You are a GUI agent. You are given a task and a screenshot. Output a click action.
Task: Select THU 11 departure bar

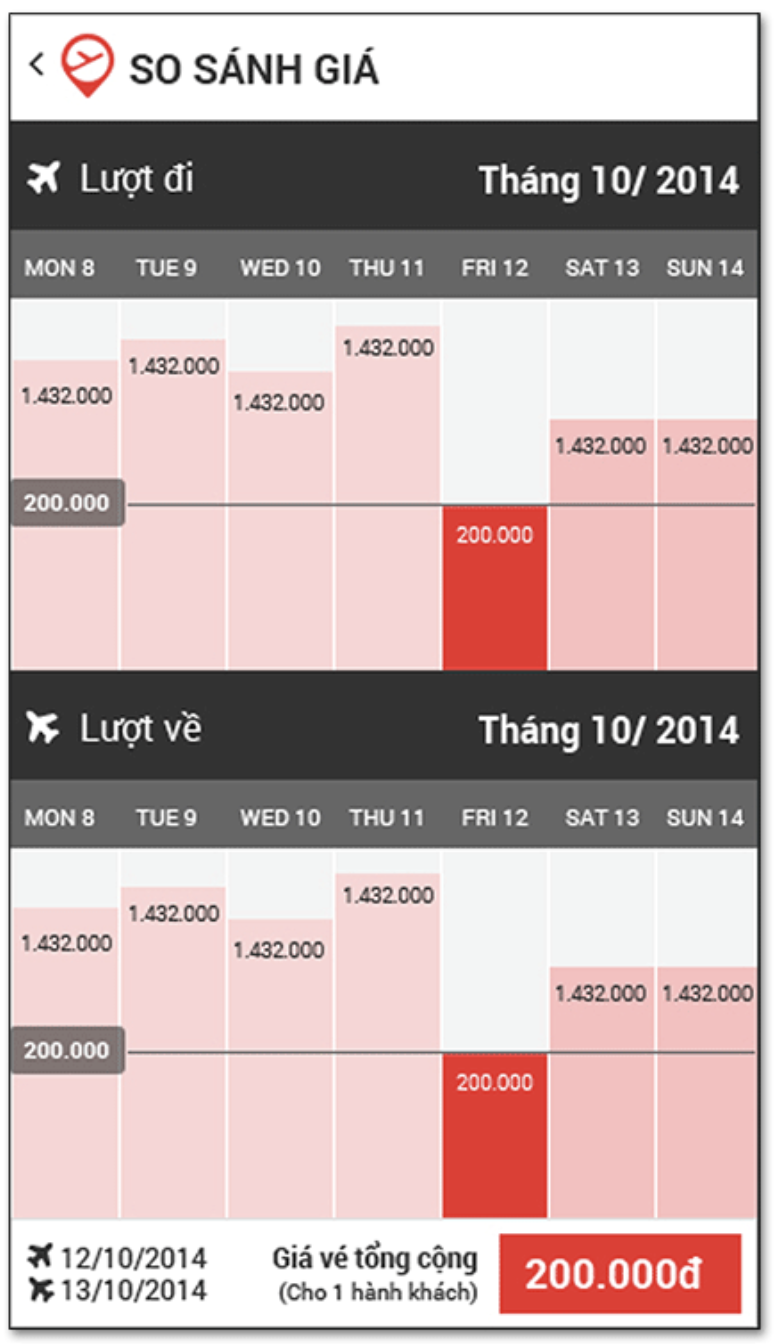click(x=387, y=498)
